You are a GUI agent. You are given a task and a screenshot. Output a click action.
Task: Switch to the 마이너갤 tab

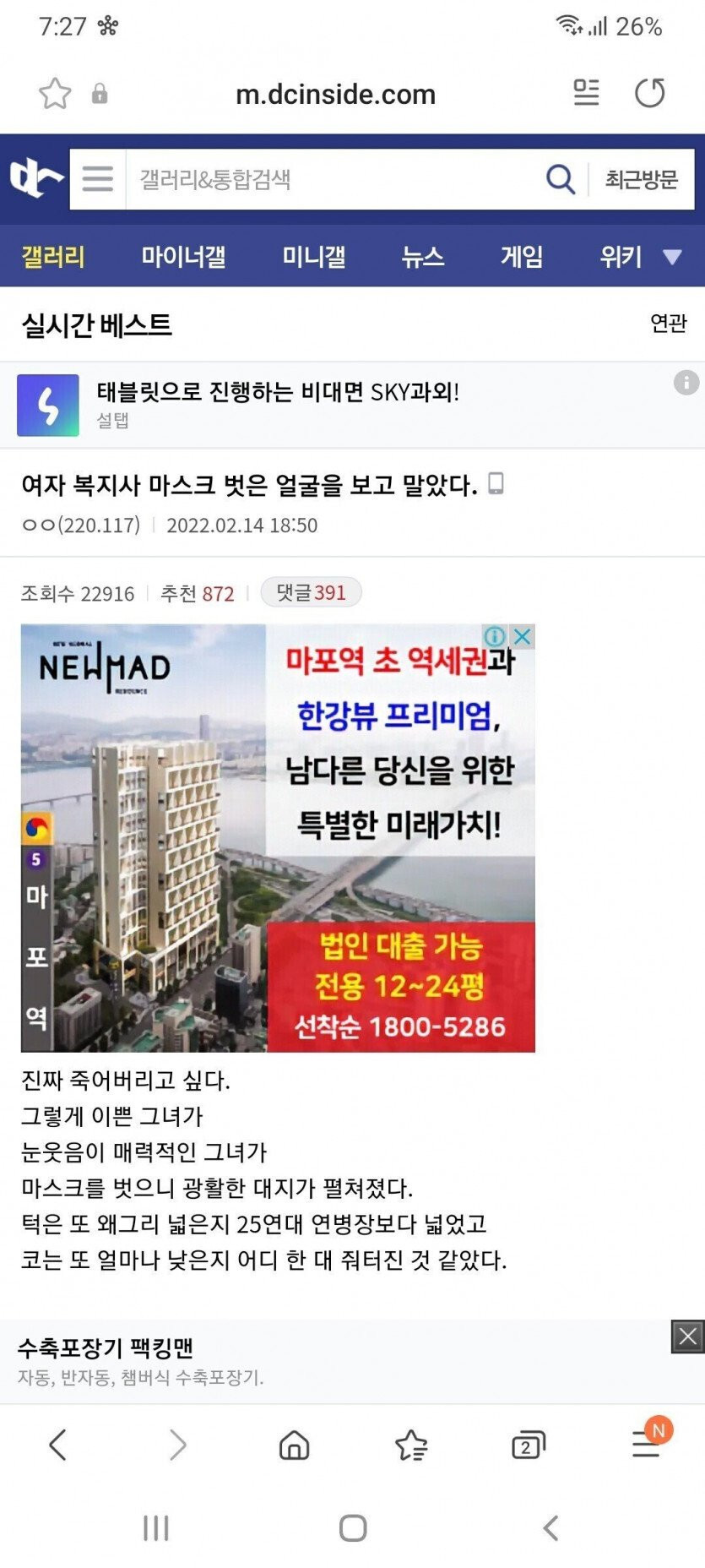click(x=183, y=257)
